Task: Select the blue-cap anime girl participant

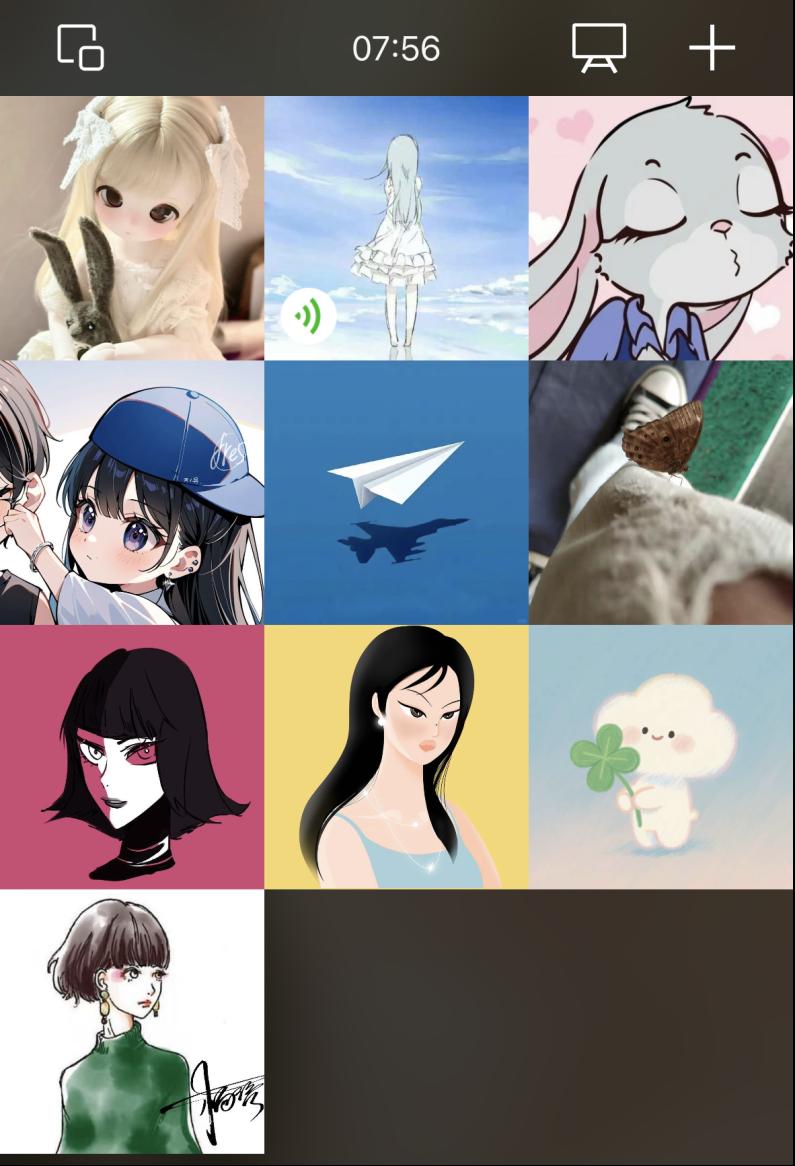Action: tap(132, 493)
